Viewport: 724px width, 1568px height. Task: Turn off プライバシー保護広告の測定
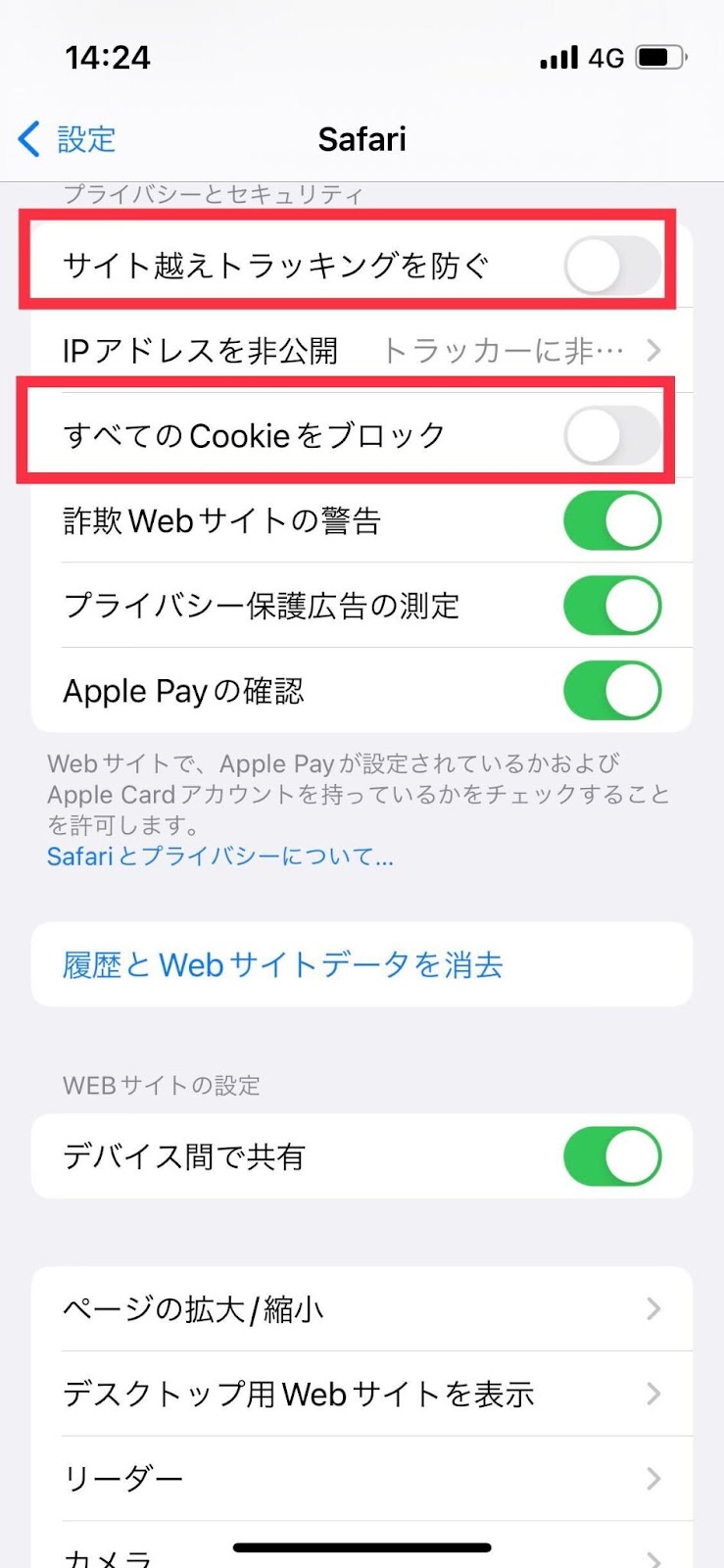pyautogui.click(x=611, y=606)
